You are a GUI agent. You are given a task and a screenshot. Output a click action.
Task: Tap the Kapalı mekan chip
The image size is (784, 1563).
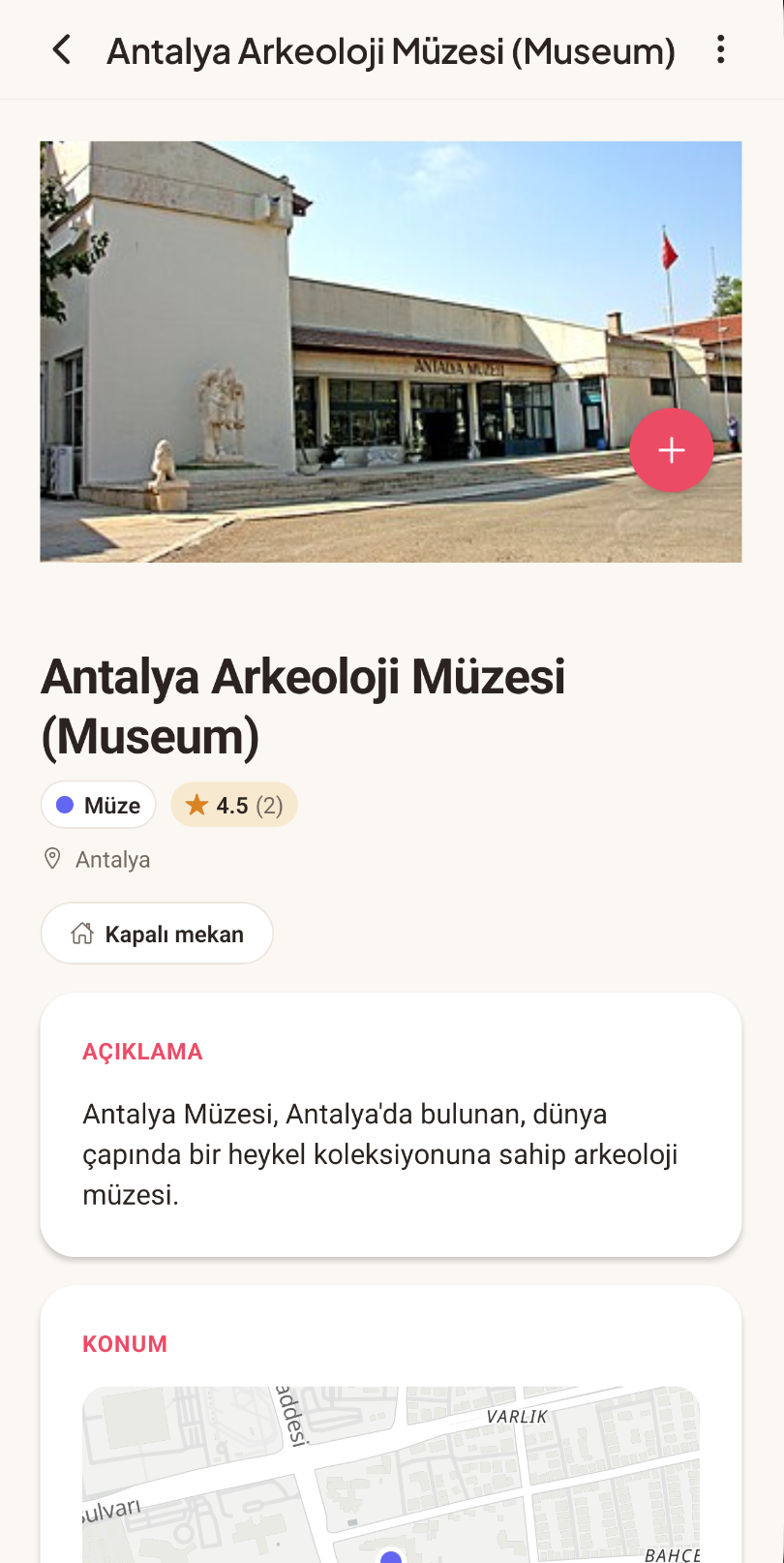tap(157, 934)
